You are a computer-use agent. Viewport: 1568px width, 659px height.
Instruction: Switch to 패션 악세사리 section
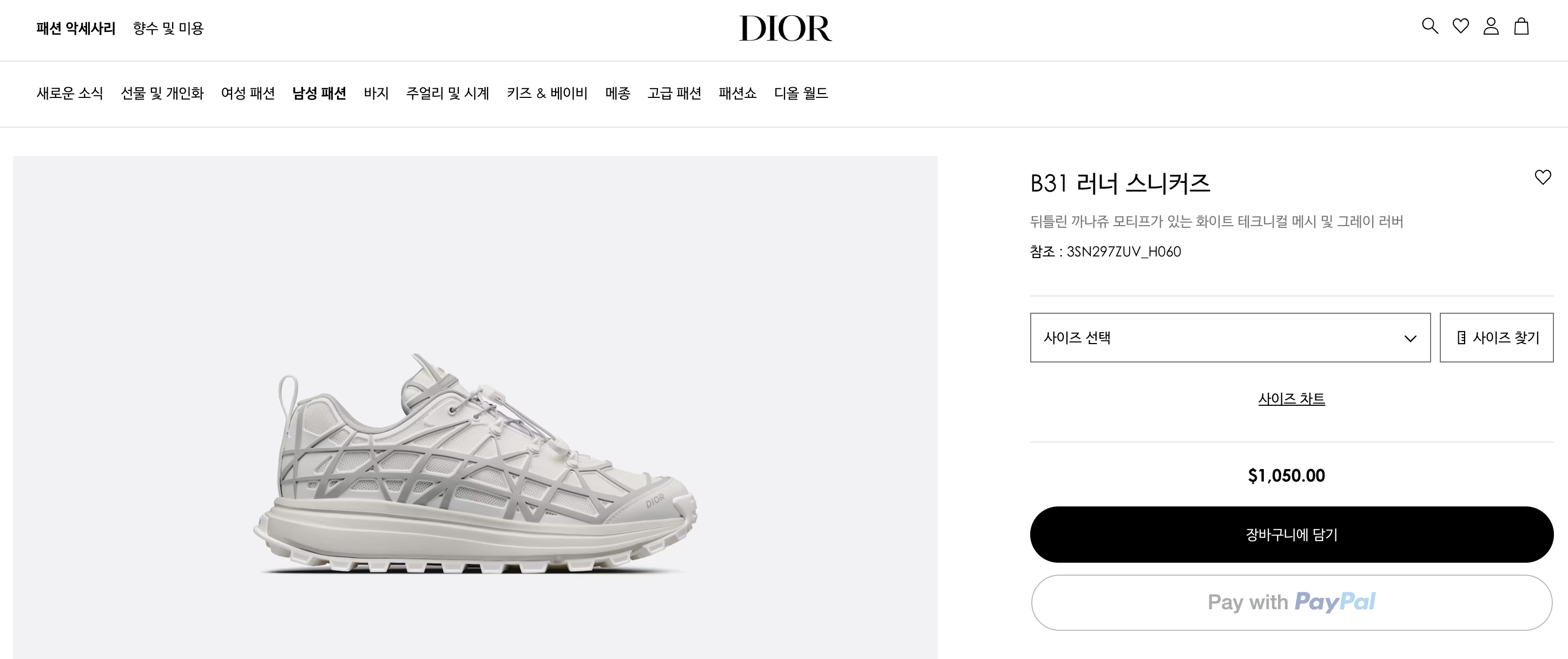point(76,29)
